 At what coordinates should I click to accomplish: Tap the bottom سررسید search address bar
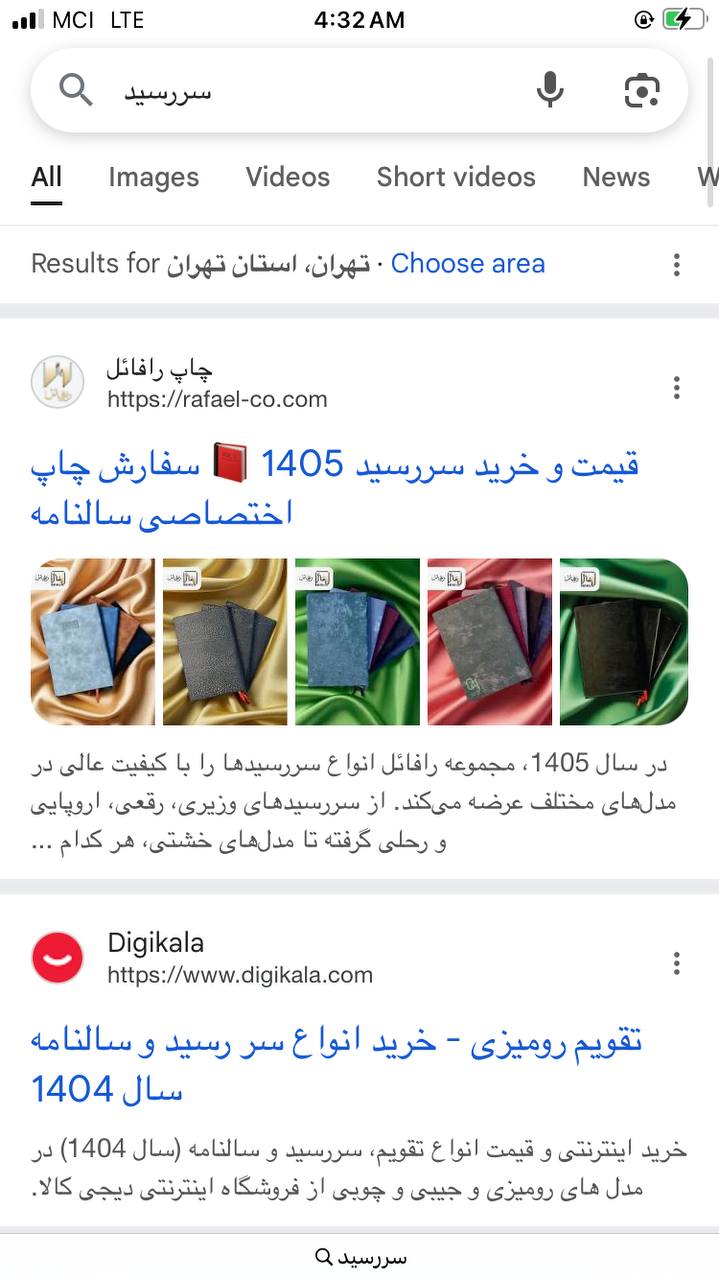[x=360, y=1257]
